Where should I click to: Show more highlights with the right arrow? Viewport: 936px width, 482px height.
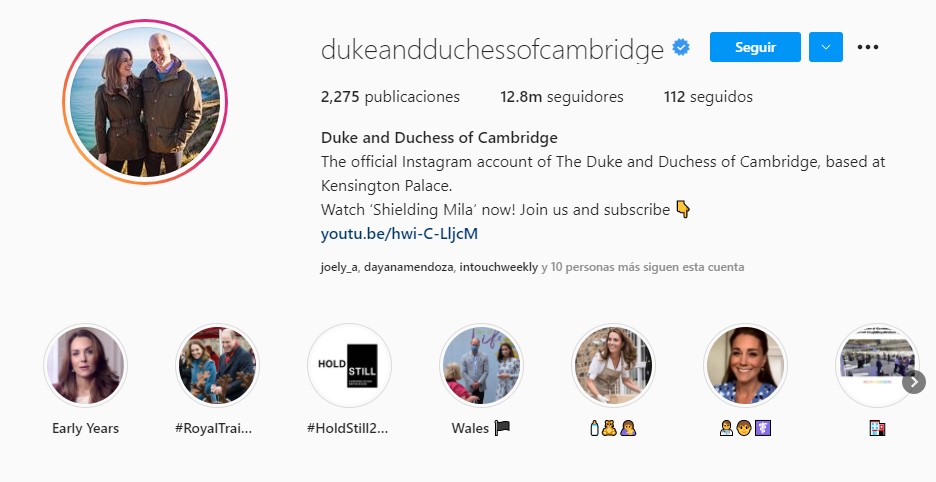pos(914,382)
